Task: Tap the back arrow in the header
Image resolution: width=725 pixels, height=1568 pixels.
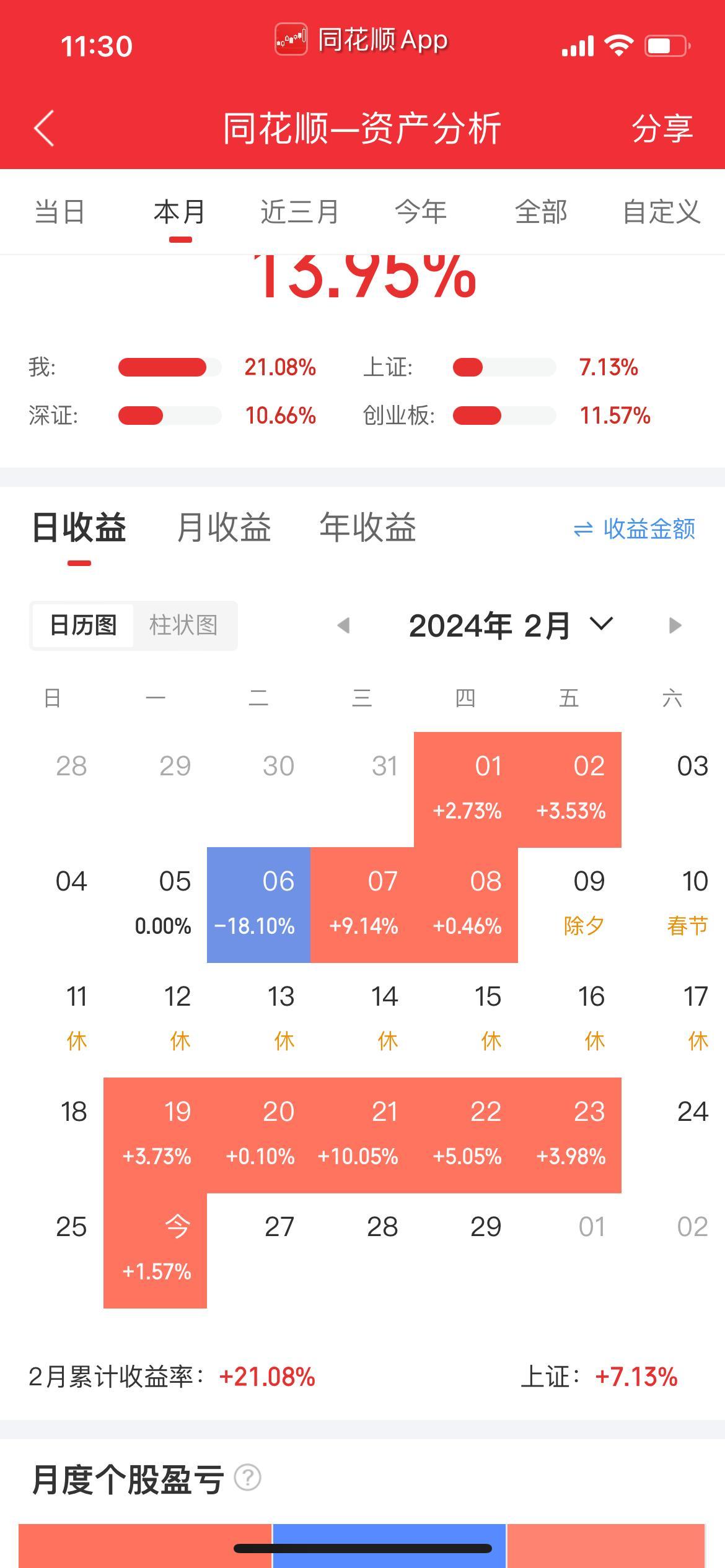Action: [x=41, y=129]
